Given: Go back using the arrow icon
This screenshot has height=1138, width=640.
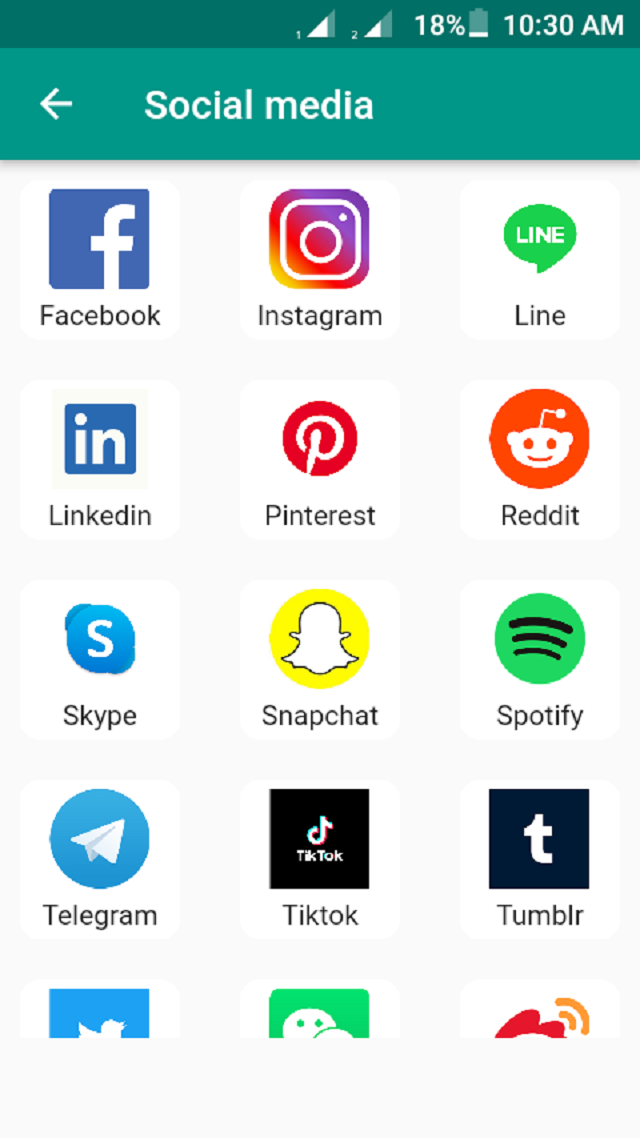Looking at the screenshot, I should (x=56, y=104).
